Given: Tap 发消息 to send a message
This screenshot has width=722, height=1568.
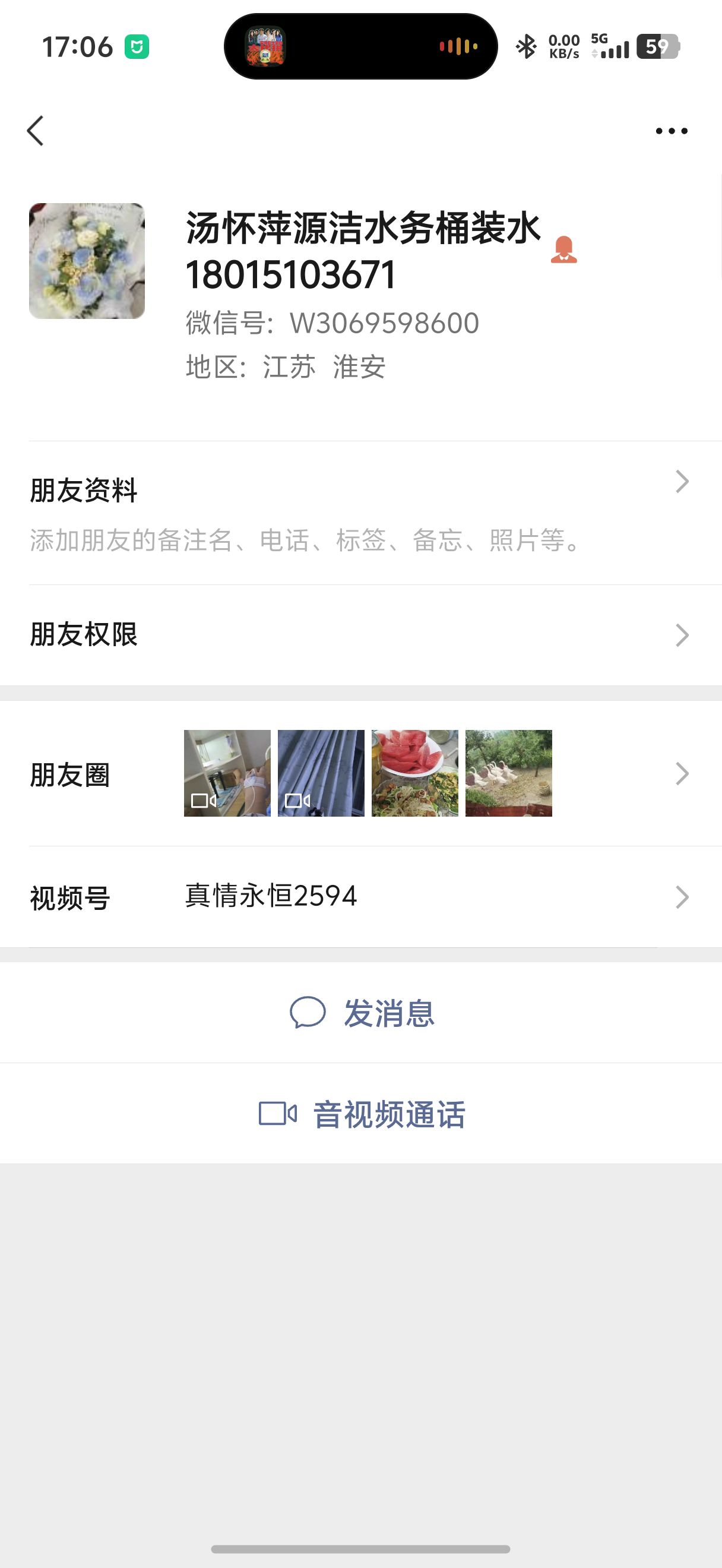Looking at the screenshot, I should (360, 1013).
